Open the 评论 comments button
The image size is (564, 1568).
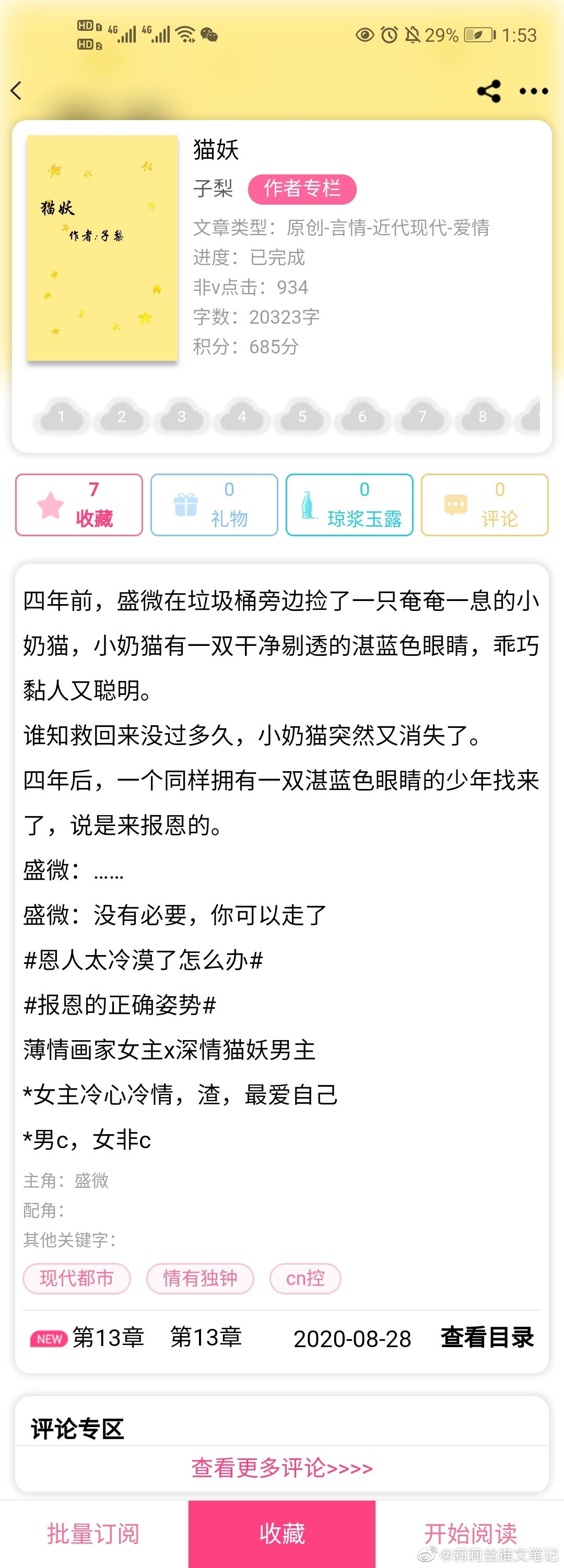coord(485,504)
